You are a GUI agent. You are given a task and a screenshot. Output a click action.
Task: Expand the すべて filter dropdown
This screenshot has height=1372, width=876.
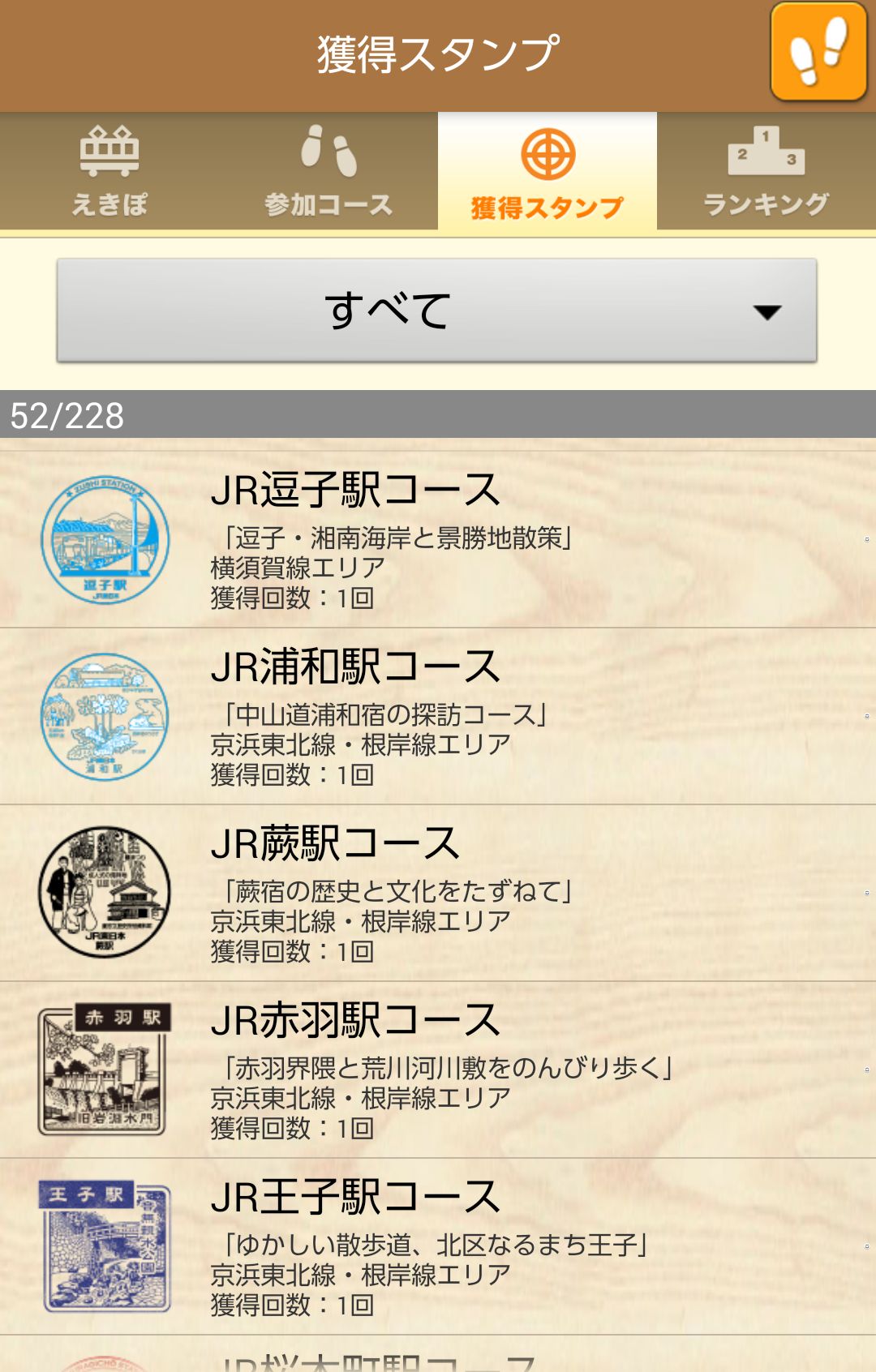tap(436, 311)
